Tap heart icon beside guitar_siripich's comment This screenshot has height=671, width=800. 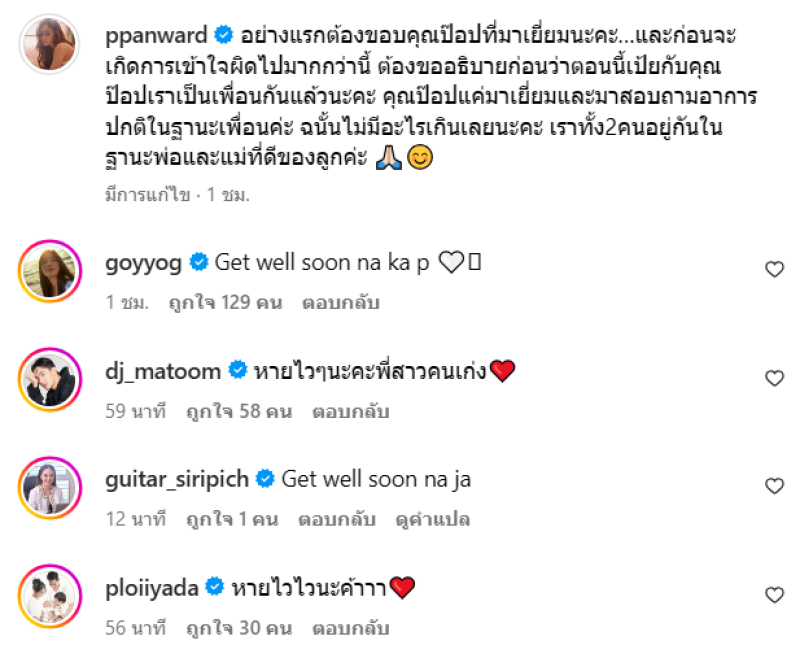coord(774,486)
